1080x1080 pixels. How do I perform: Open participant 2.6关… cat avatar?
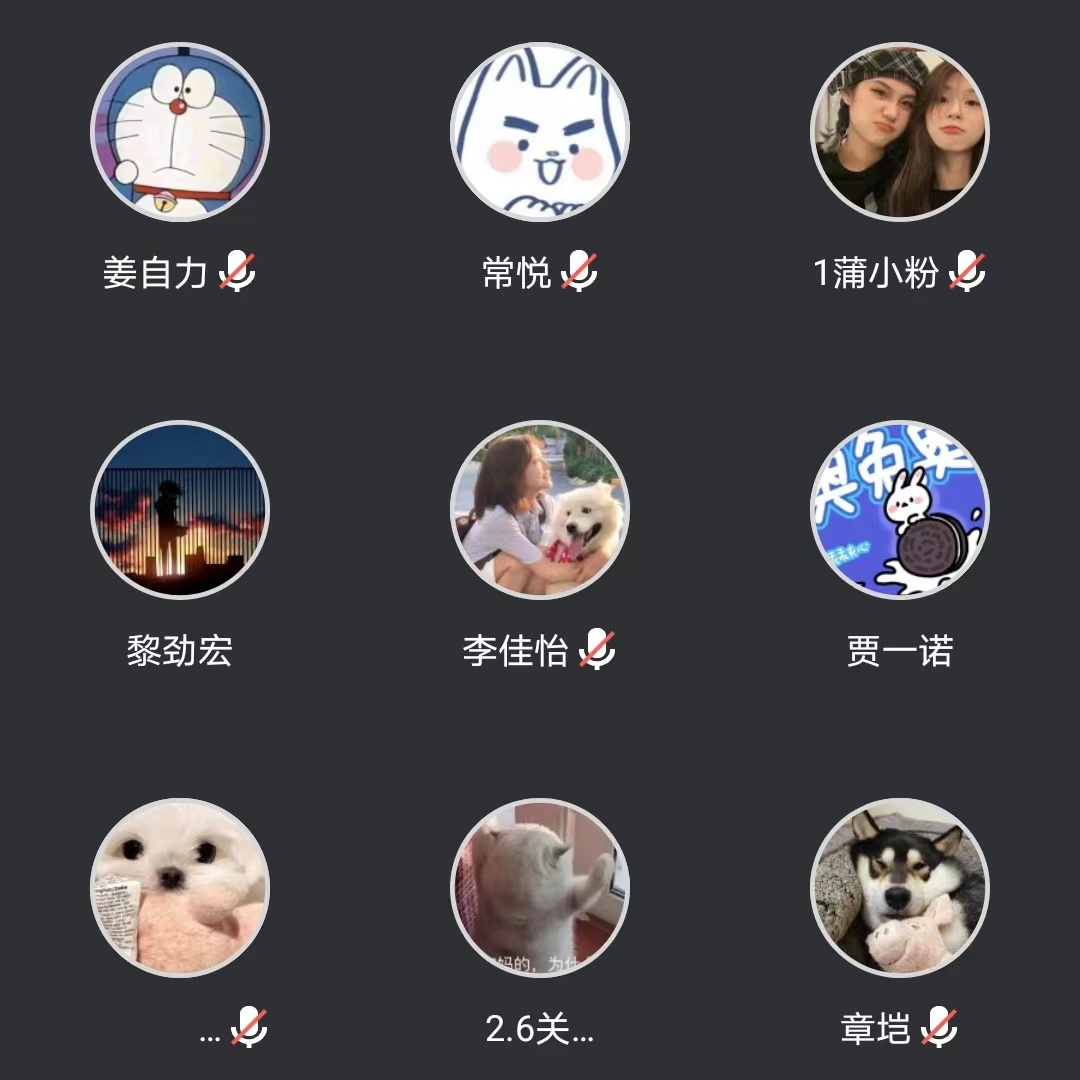[x=540, y=888]
